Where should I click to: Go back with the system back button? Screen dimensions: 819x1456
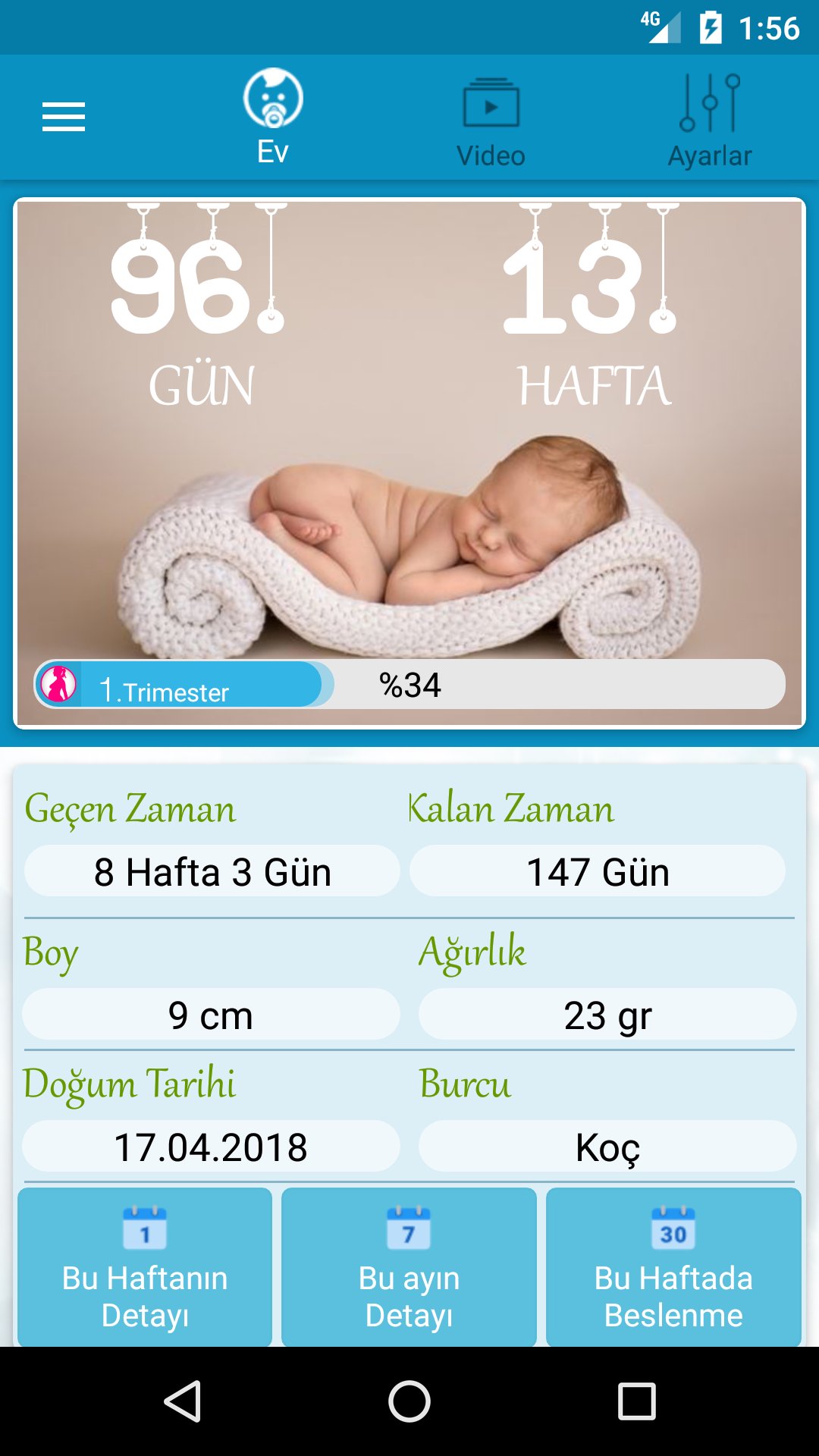point(182,1401)
